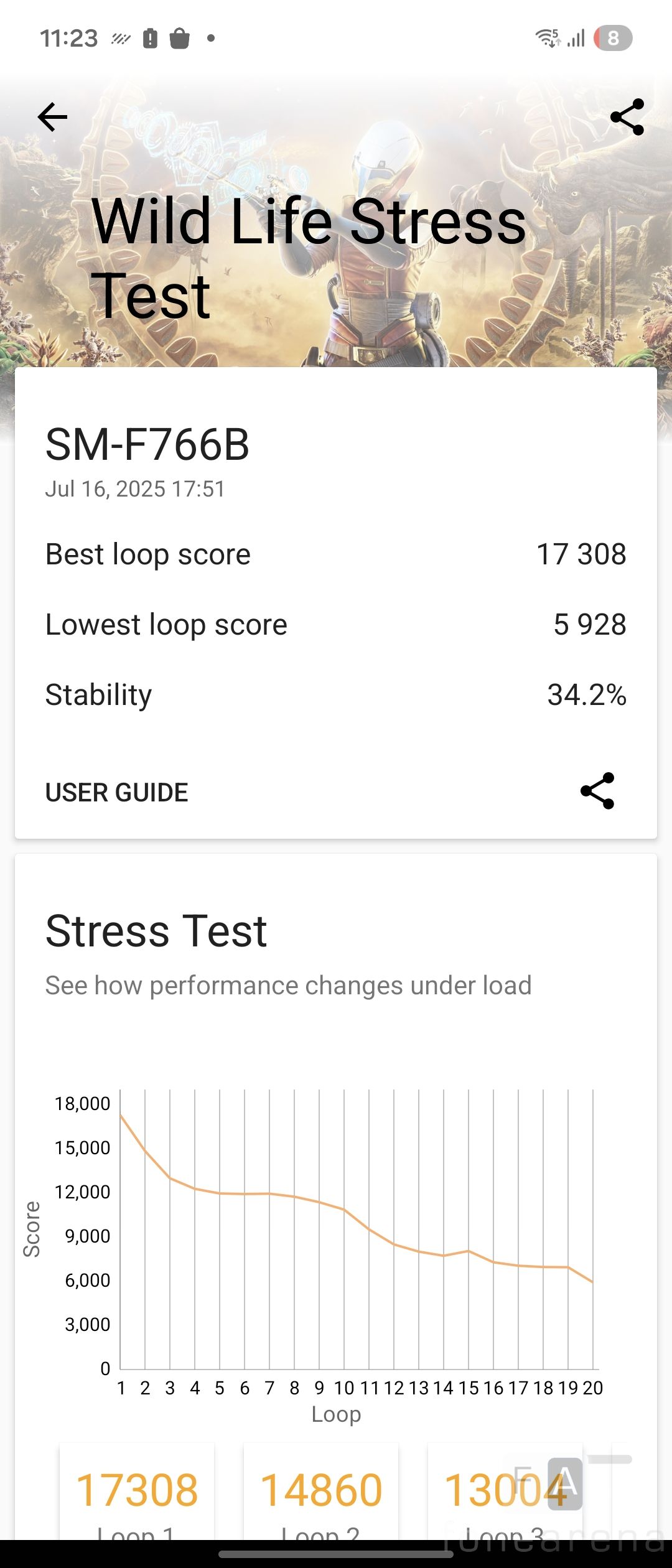The width and height of the screenshot is (672, 1568).
Task: Select the Loop 1 score card 17308
Action: pyautogui.click(x=137, y=1493)
